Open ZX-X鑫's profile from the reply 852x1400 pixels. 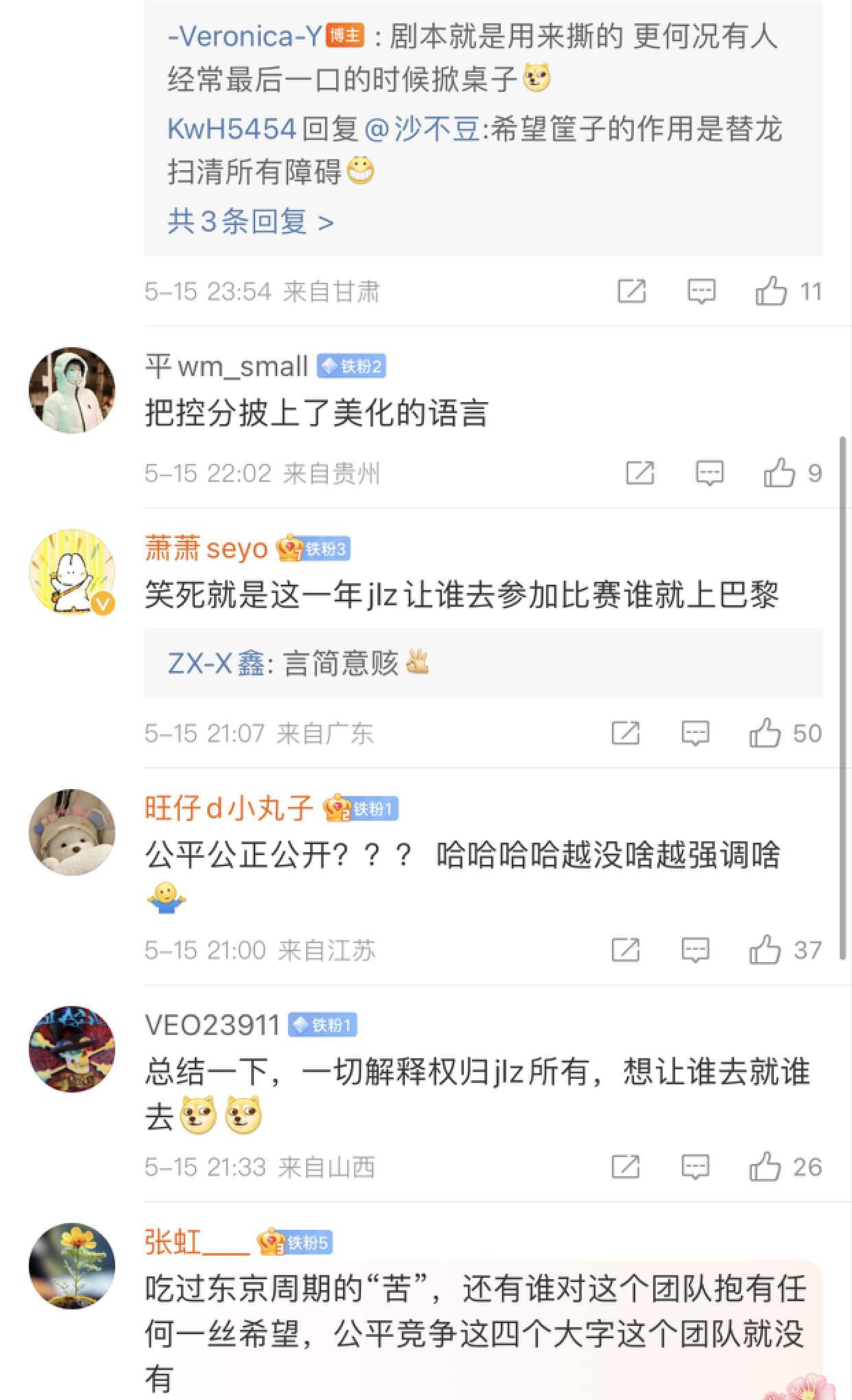[215, 663]
